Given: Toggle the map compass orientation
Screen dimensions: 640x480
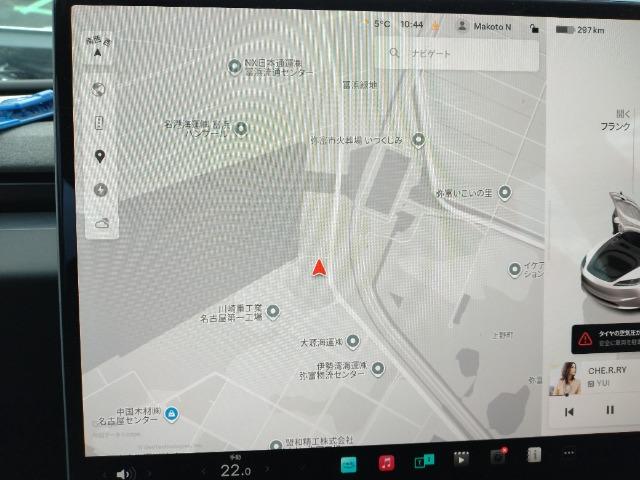Looking at the screenshot, I should click(98, 49).
